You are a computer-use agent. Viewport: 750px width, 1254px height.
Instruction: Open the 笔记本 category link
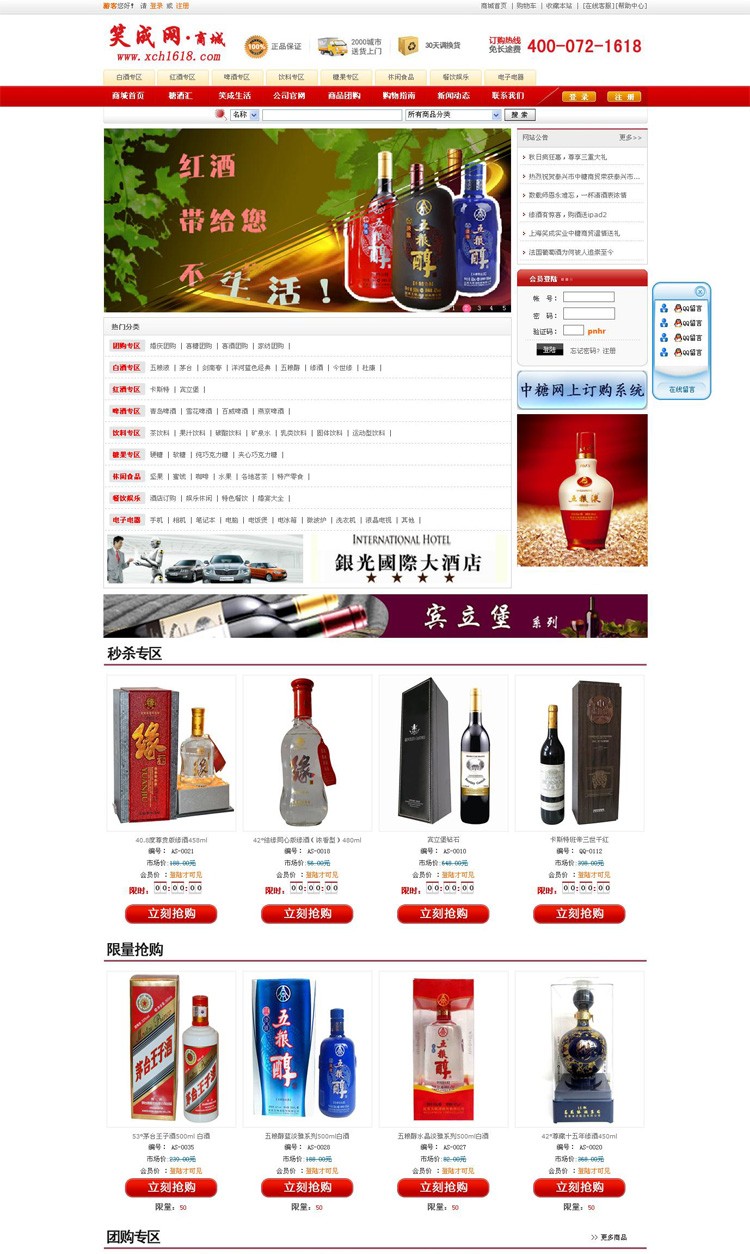tap(206, 520)
